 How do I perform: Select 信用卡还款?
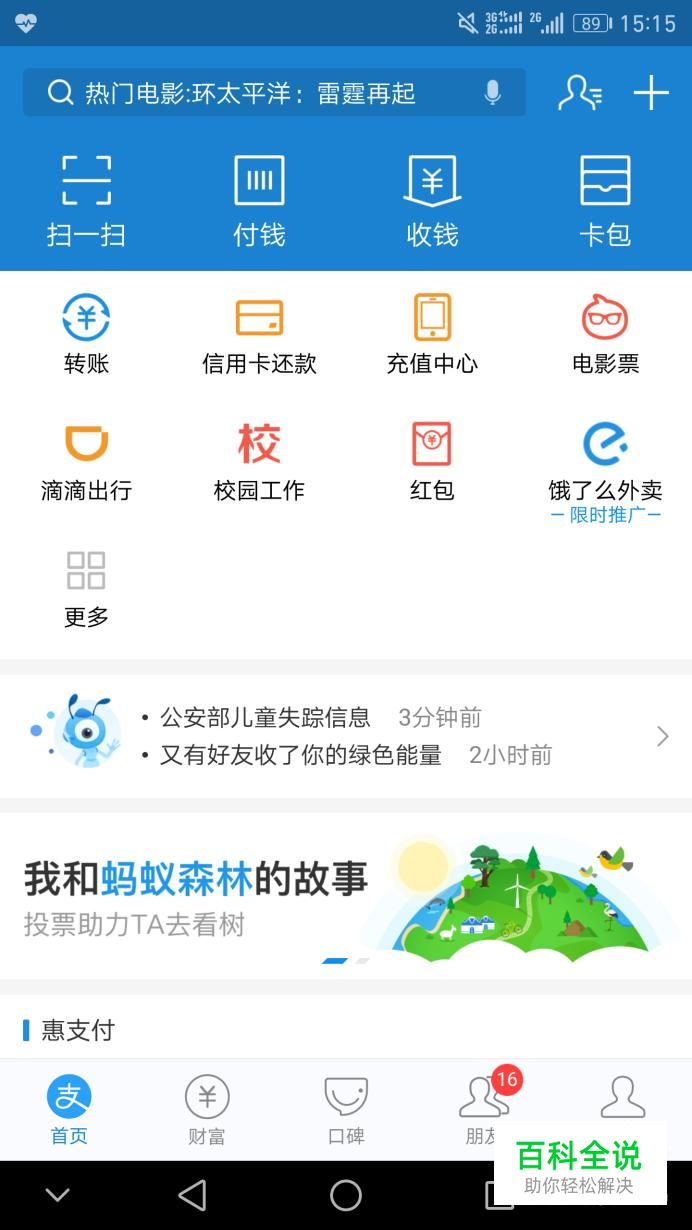click(x=259, y=334)
